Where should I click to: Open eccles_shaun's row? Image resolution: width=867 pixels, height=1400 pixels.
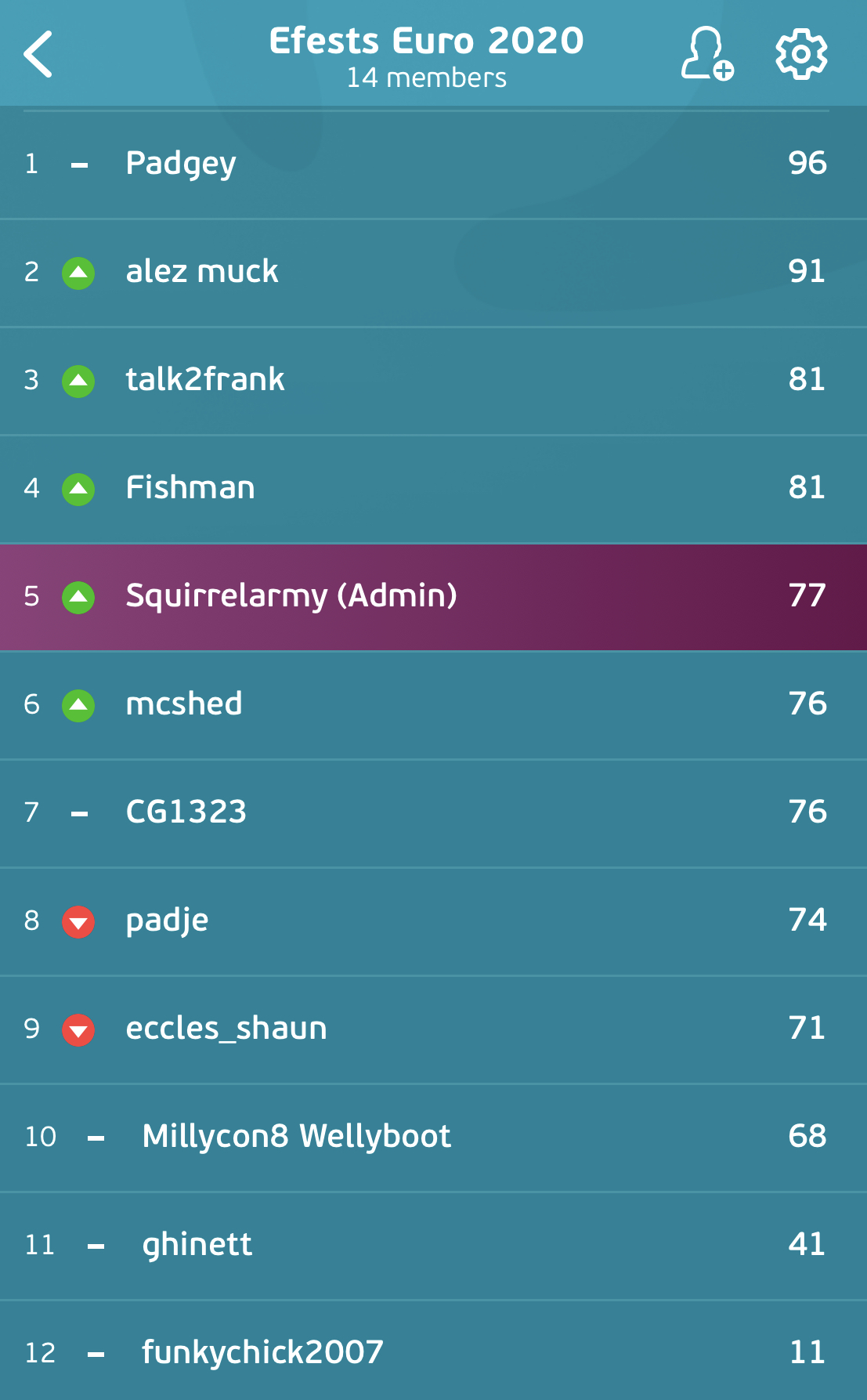tap(433, 1029)
